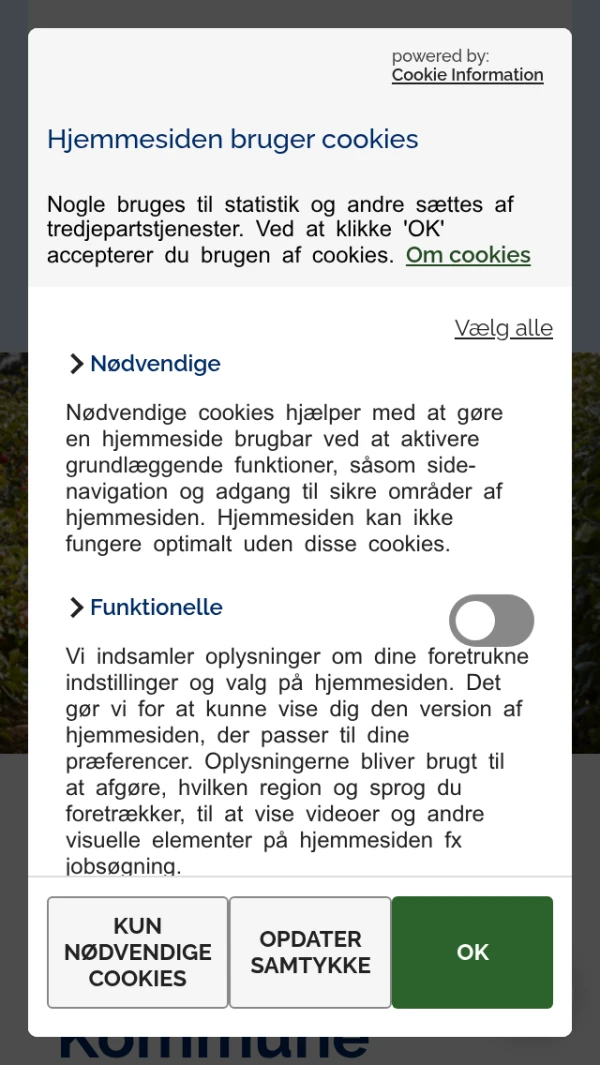Select all cookies with 'Vælg alle'
Screen dimensions: 600x1065
503,328
